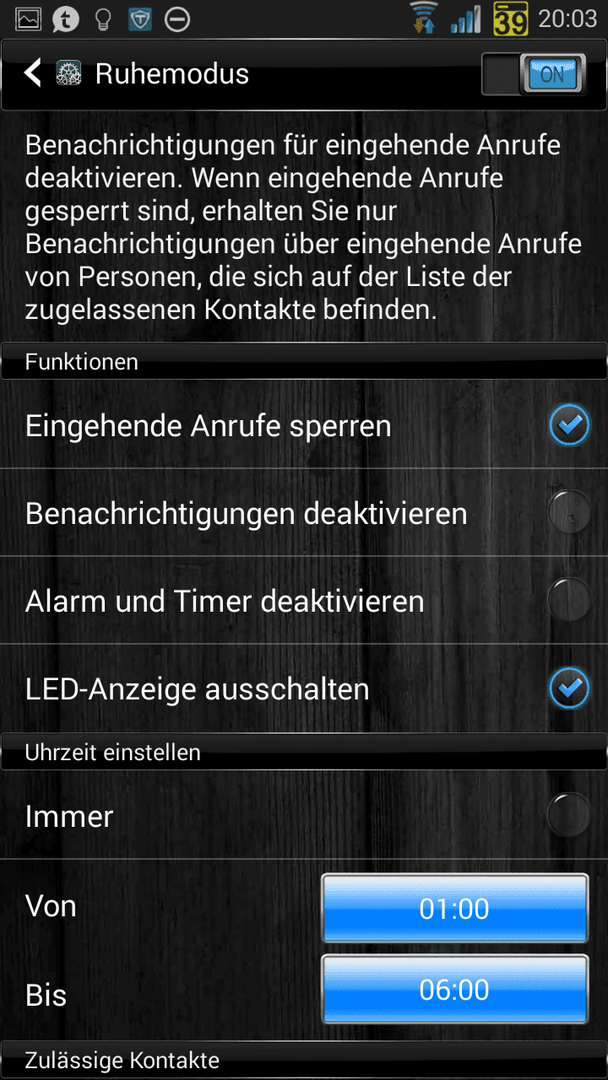The image size is (608, 1080).
Task: Go back from the Ruhemodus screen
Action: pos(32,73)
